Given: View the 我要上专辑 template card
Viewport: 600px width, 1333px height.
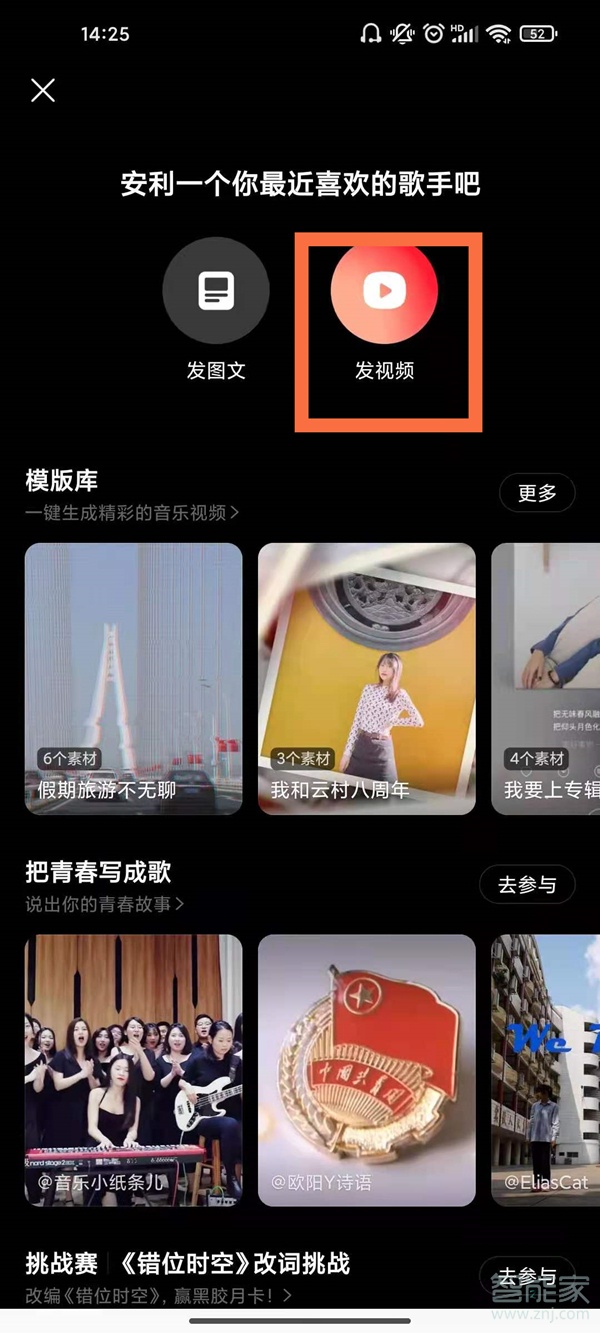Looking at the screenshot, I should (x=546, y=678).
